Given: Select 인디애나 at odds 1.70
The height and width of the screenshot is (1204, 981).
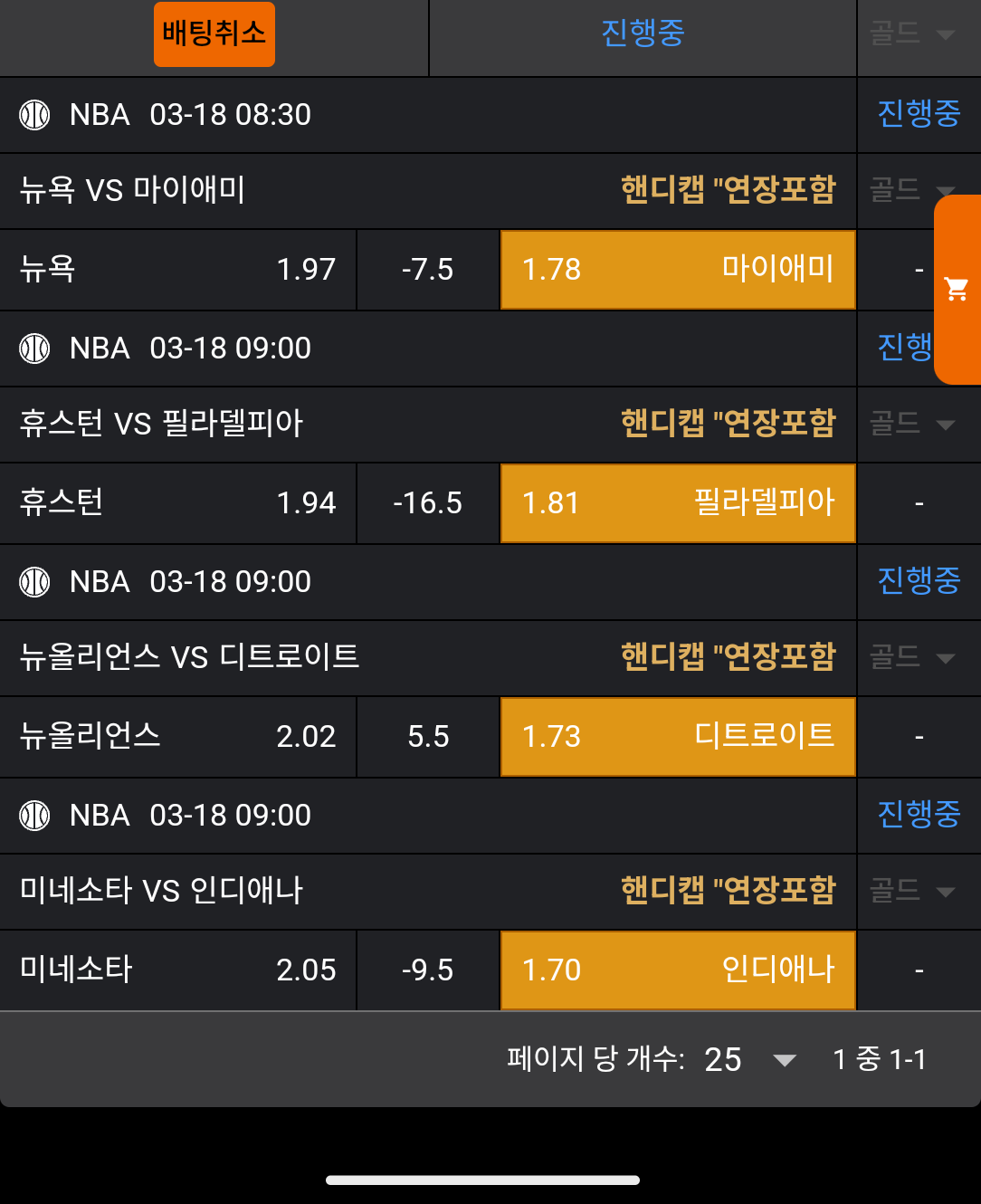Looking at the screenshot, I should pyautogui.click(x=677, y=970).
